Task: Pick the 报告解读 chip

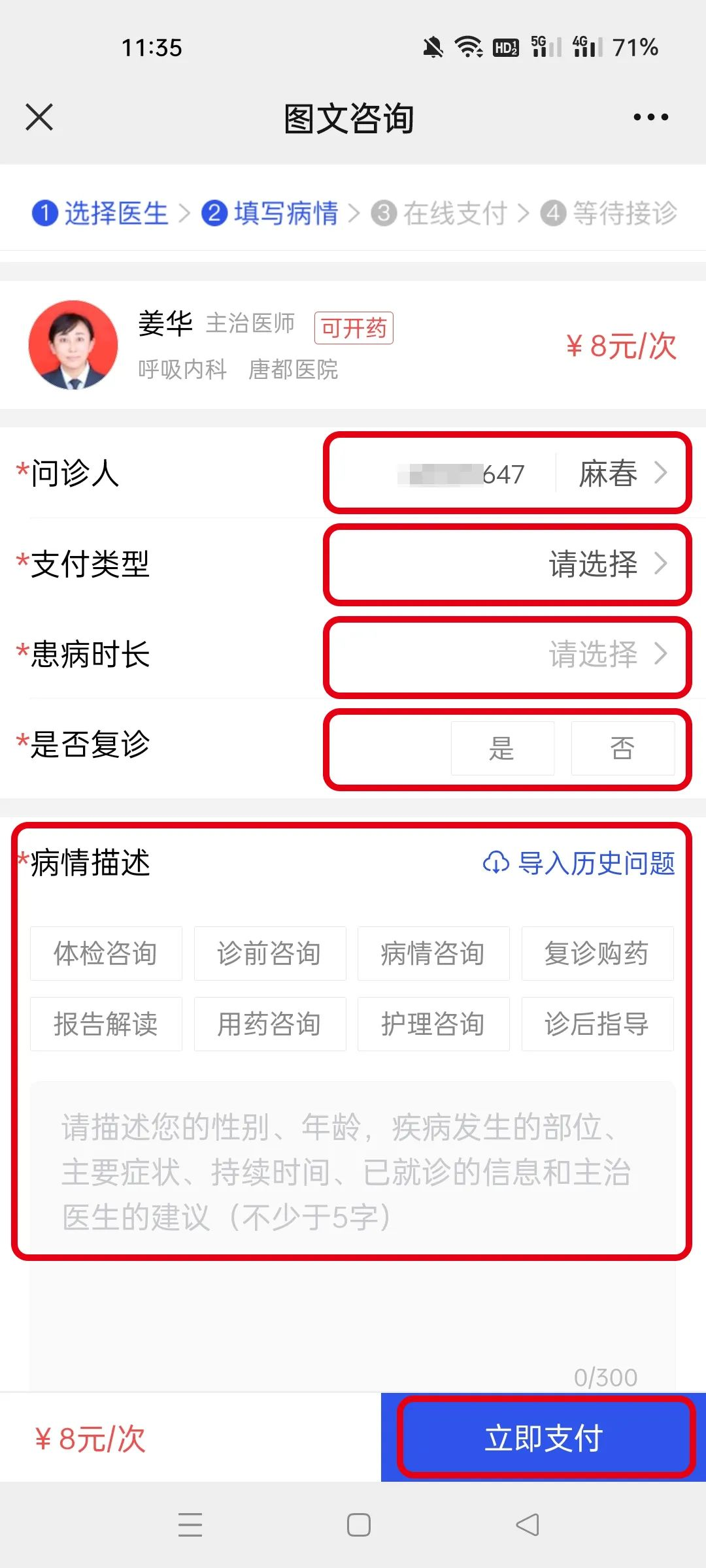Action: 106,1024
